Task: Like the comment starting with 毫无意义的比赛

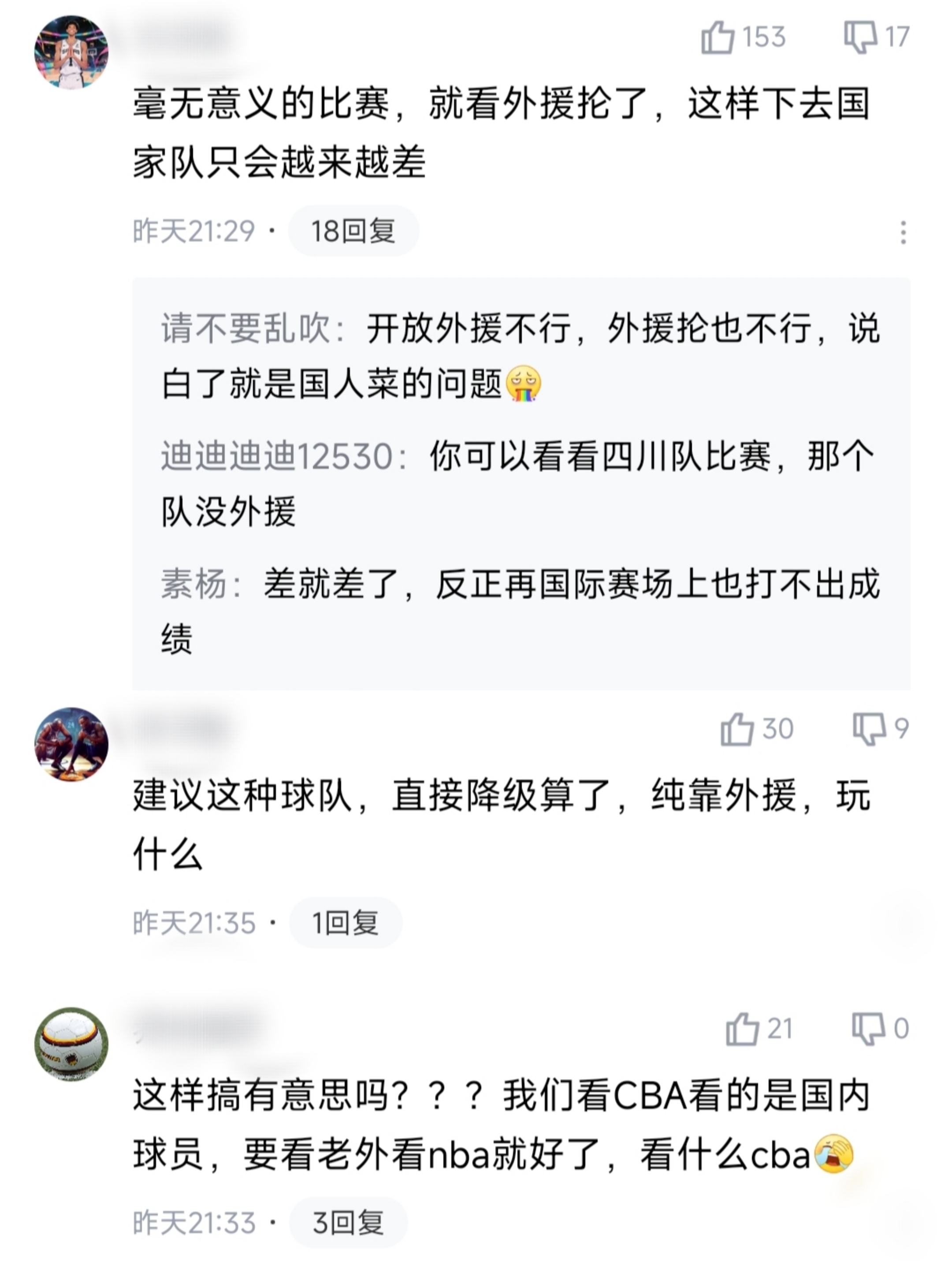Action: [x=718, y=37]
